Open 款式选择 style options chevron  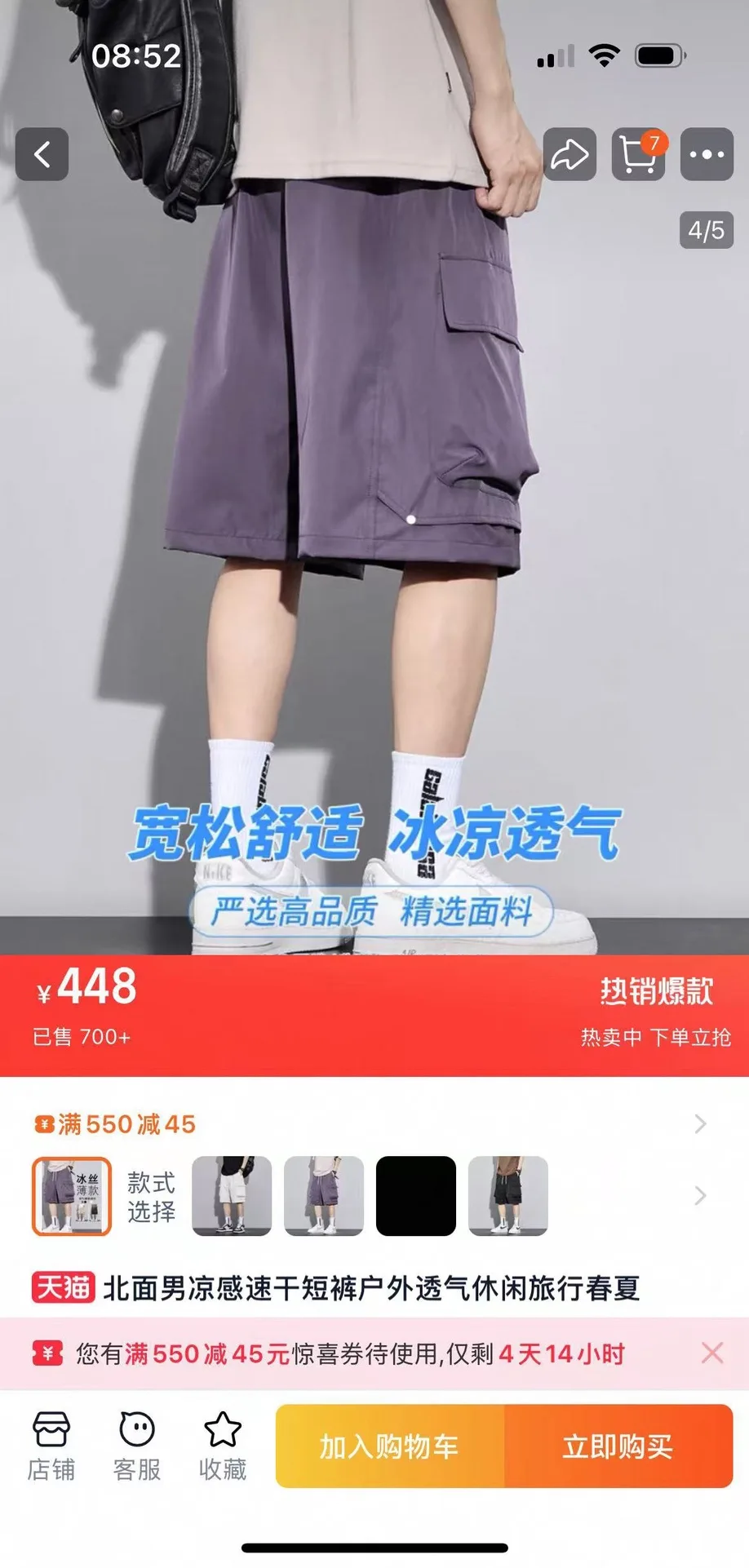(x=699, y=1196)
